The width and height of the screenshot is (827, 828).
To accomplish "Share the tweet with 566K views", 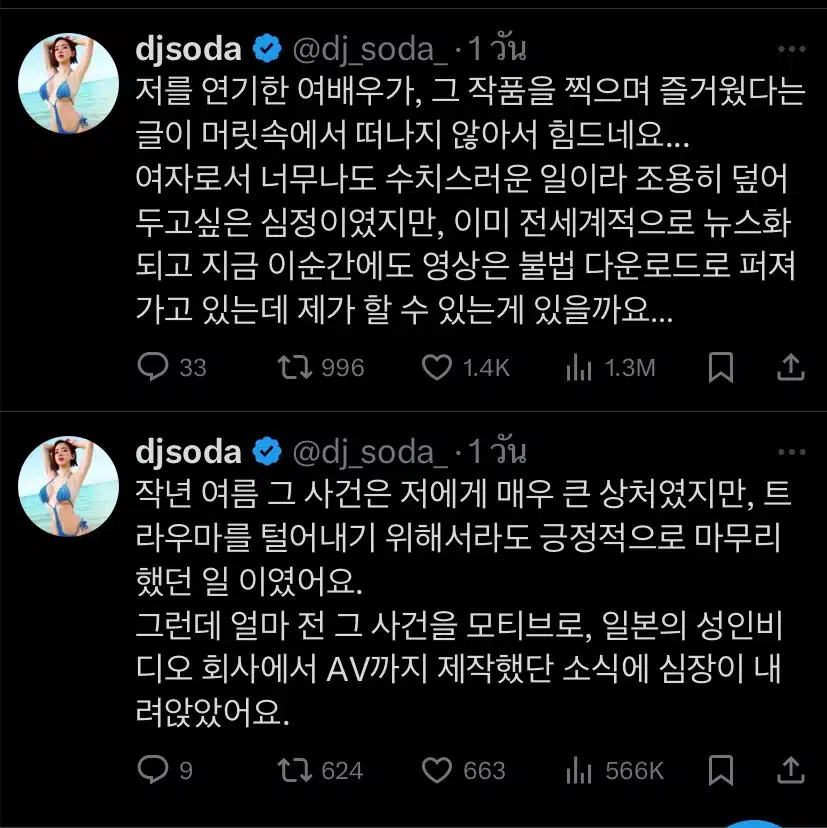I will point(791,770).
